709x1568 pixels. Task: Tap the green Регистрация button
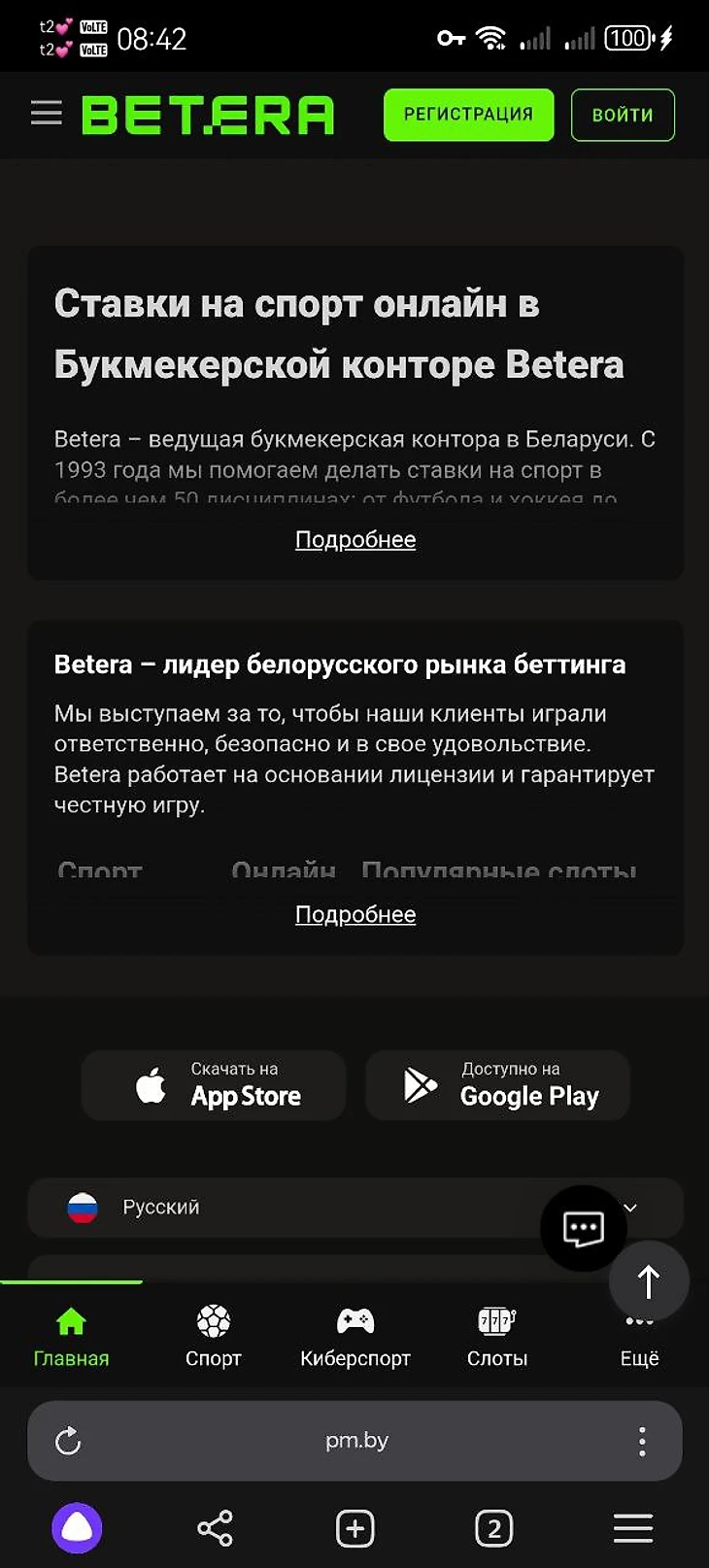[468, 115]
